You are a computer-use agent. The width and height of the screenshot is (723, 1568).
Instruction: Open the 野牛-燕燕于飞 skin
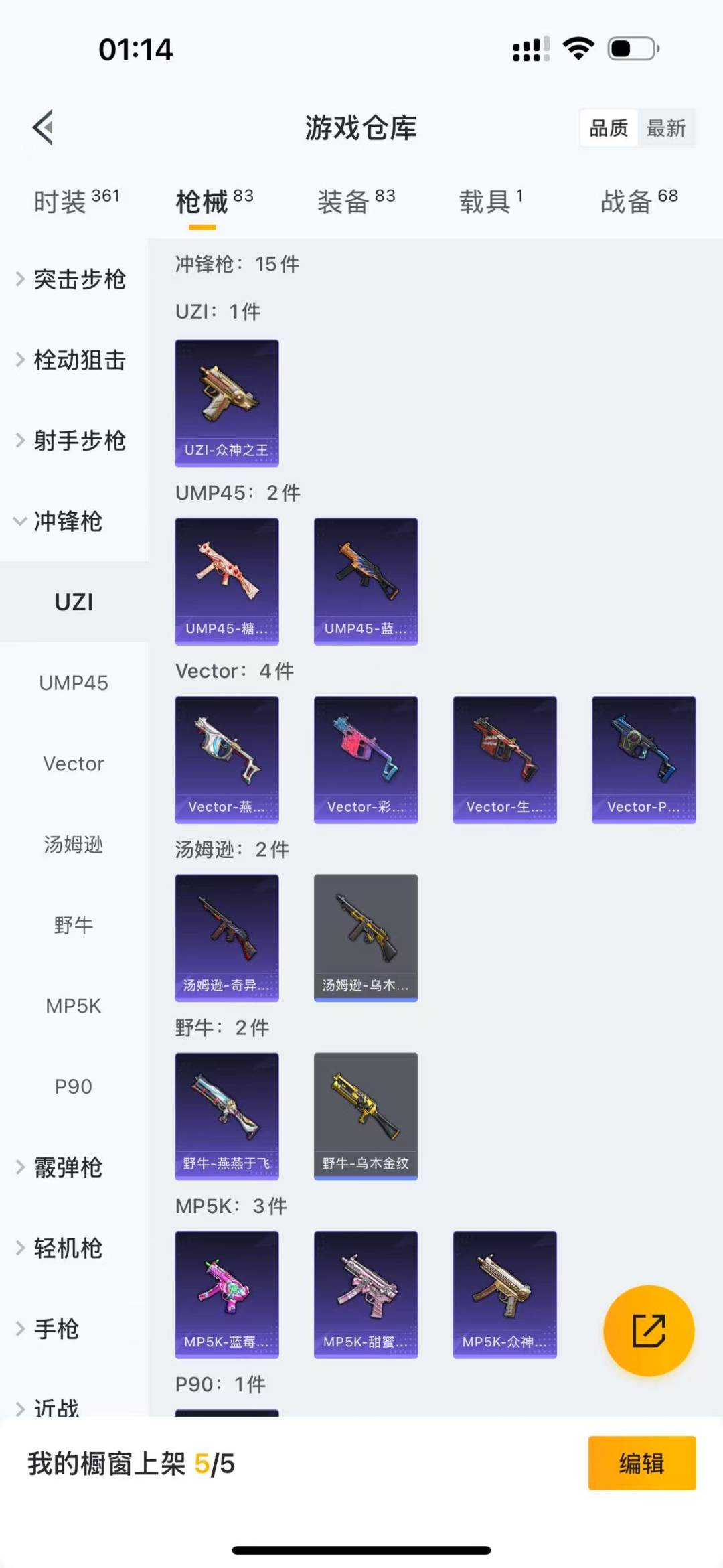click(227, 1116)
